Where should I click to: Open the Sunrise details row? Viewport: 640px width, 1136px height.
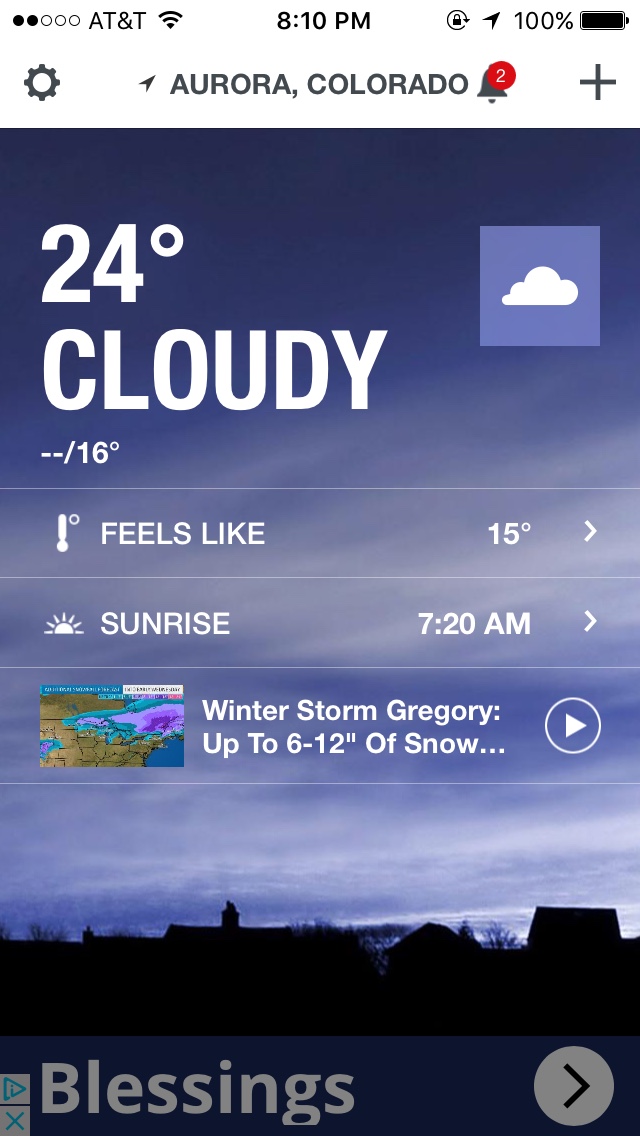tap(320, 623)
